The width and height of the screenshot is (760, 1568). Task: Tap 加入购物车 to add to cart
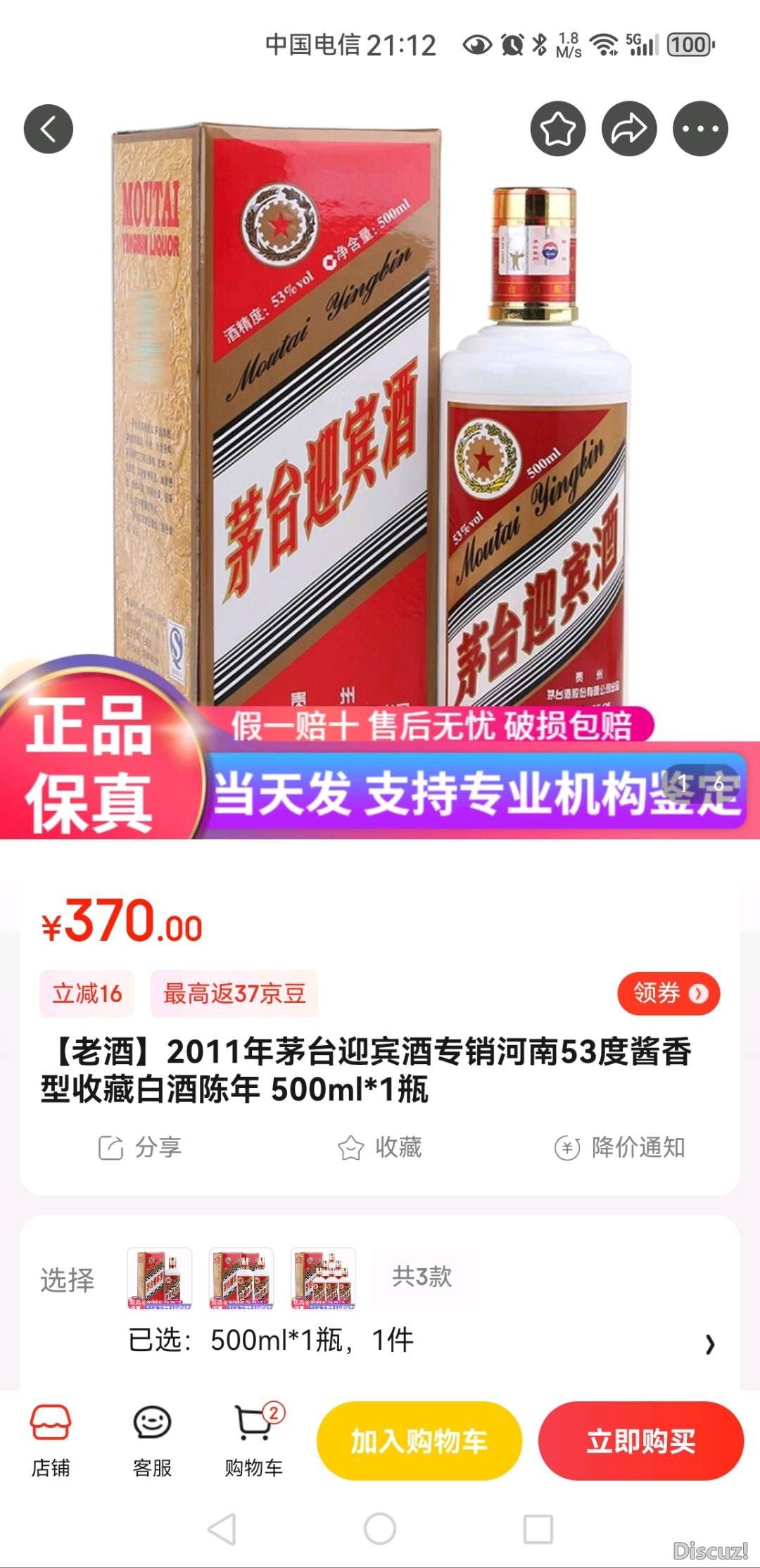pos(419,1441)
